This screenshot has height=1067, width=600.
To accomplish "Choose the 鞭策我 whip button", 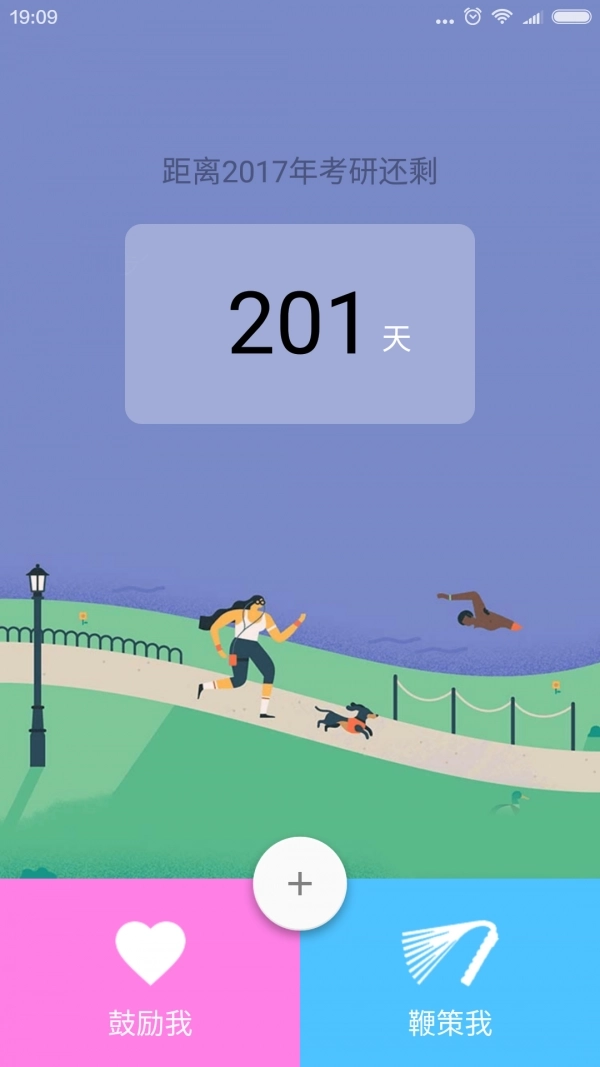I will click(x=450, y=975).
